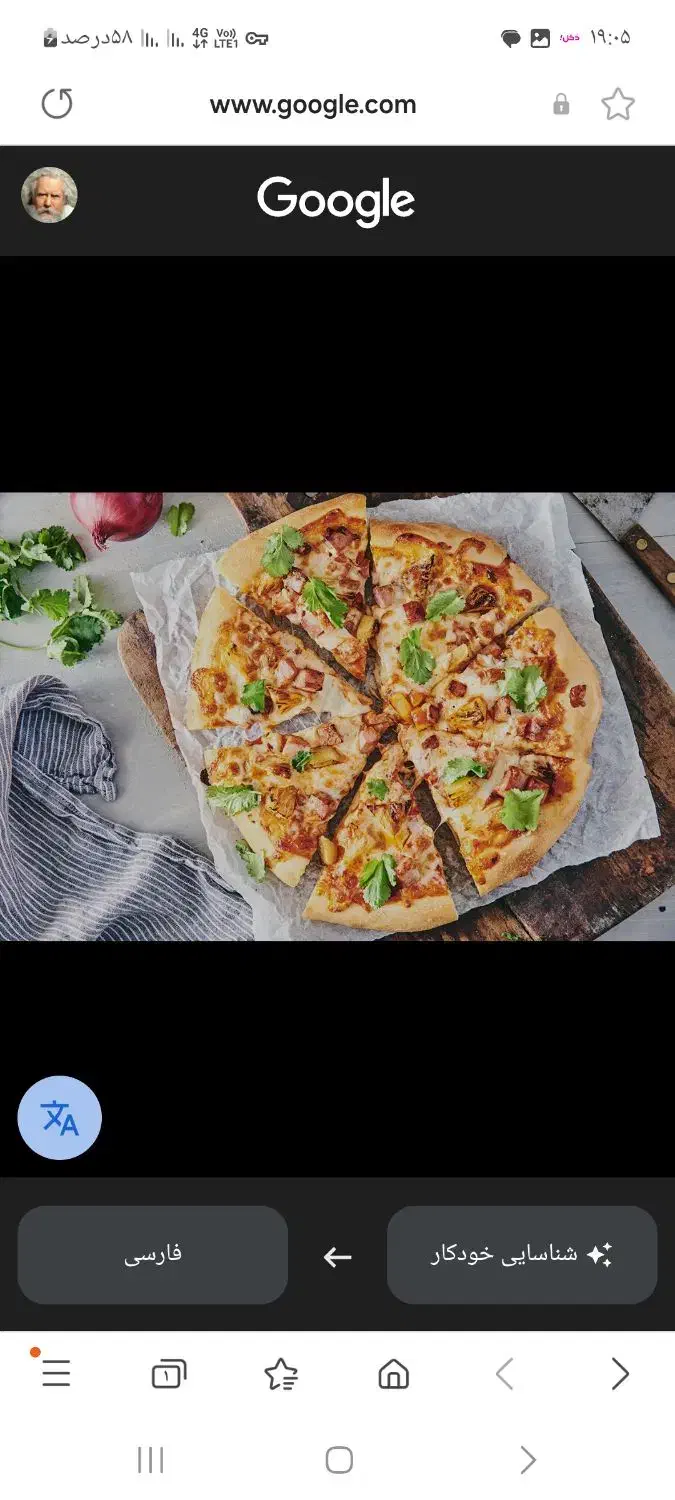Show the open tabs

(x=168, y=1375)
